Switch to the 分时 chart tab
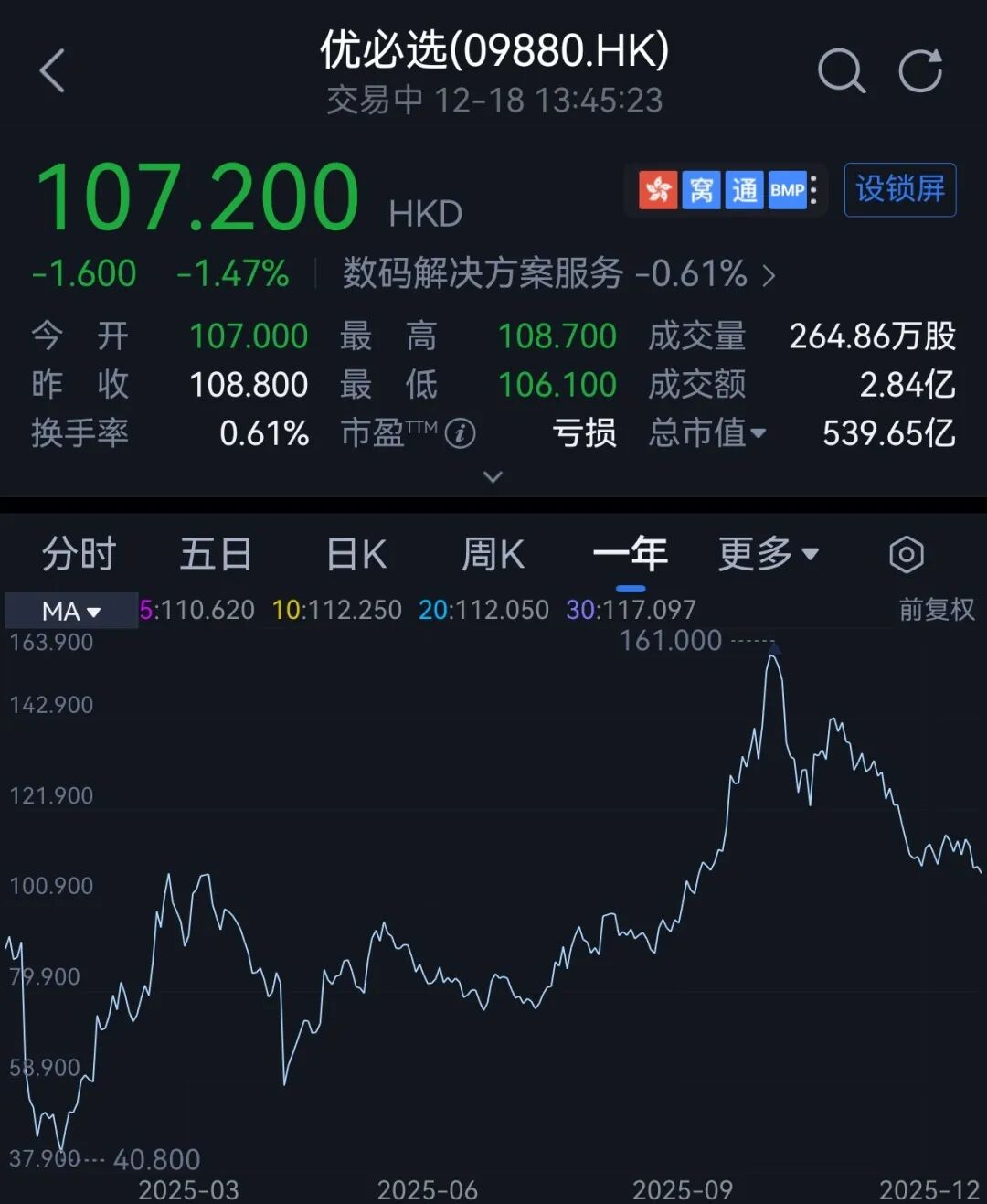The image size is (987, 1204). tap(80, 554)
